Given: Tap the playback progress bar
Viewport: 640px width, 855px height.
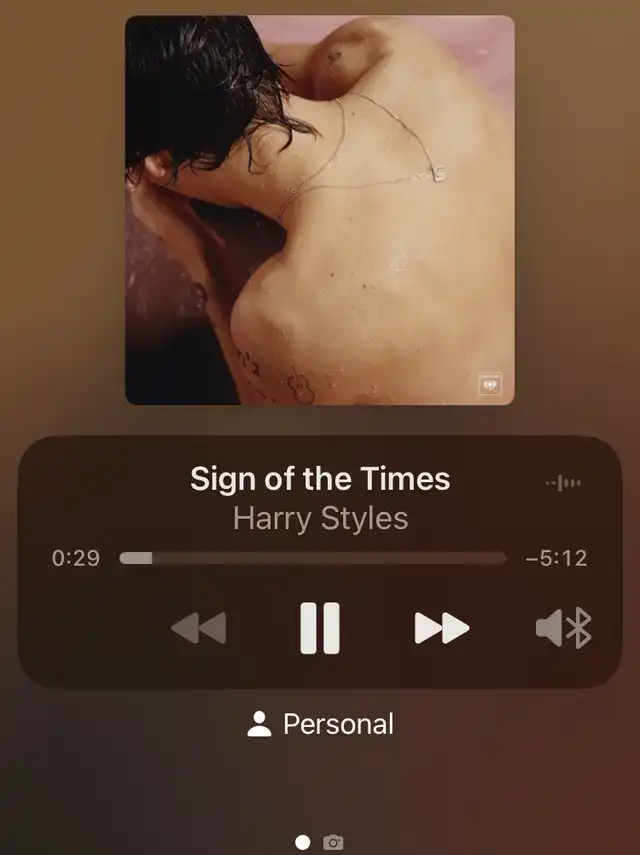Looking at the screenshot, I should [312, 558].
